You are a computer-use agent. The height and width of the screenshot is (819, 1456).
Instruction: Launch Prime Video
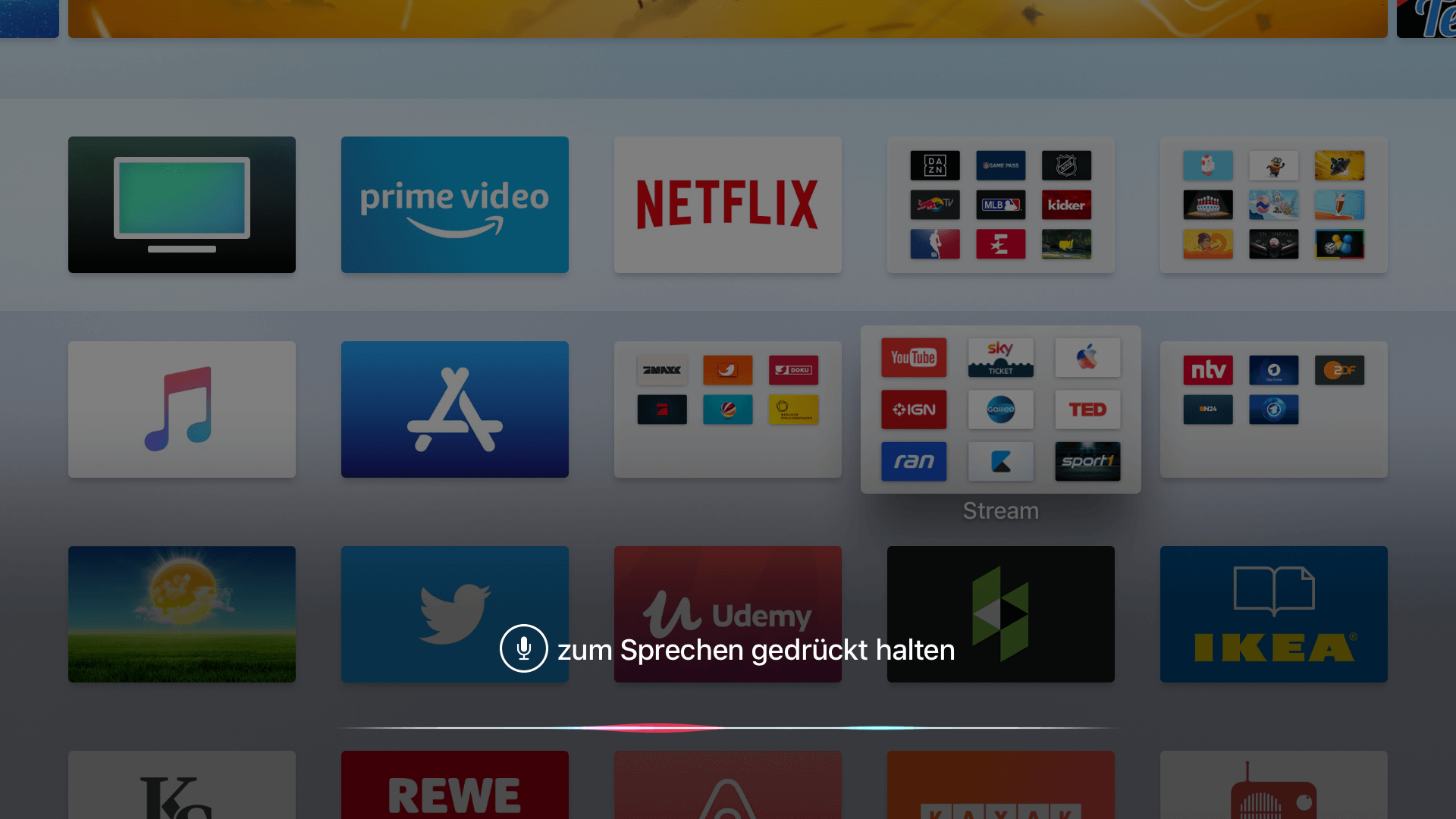[455, 205]
